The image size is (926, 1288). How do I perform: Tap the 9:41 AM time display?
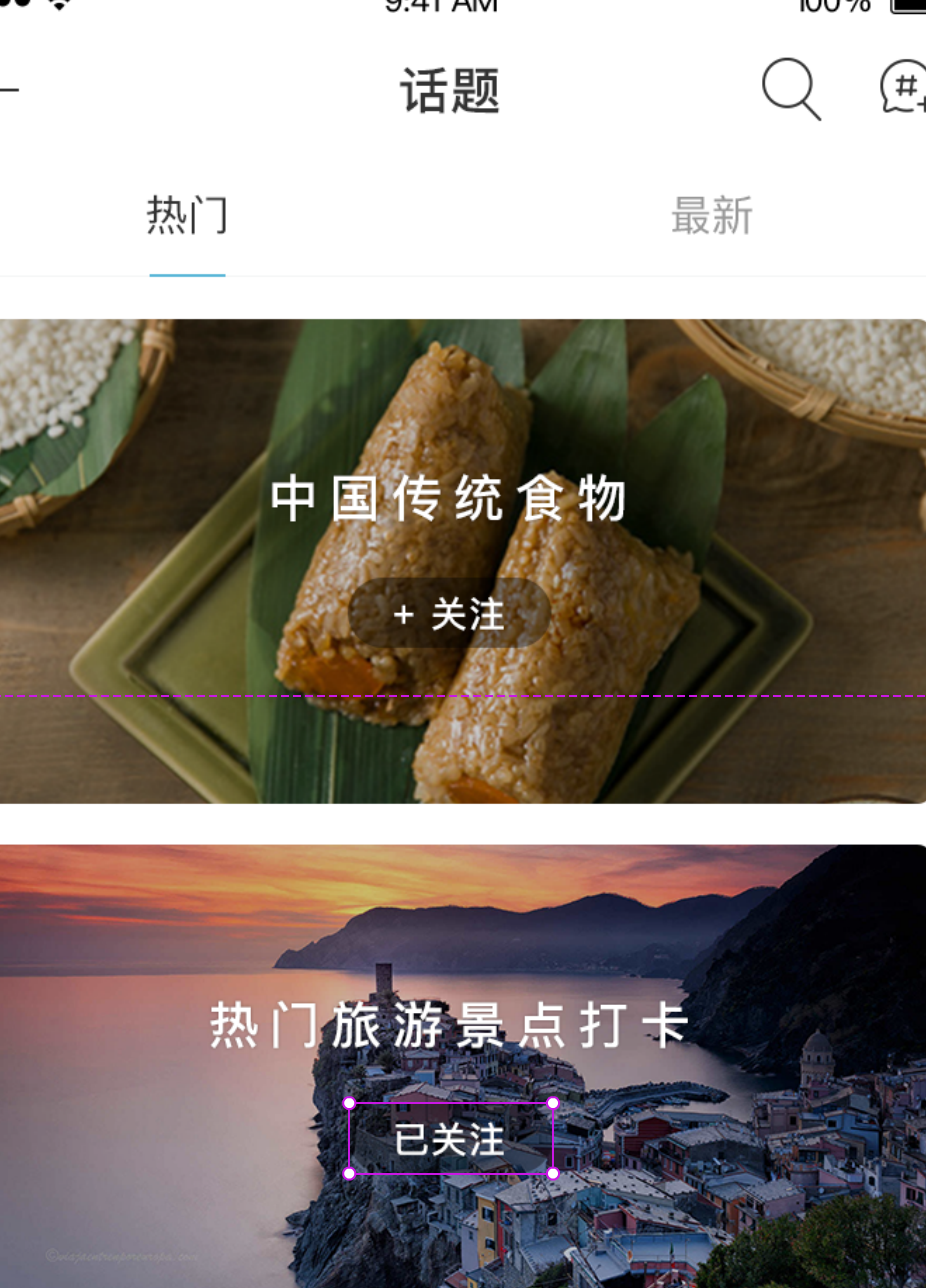point(440,6)
